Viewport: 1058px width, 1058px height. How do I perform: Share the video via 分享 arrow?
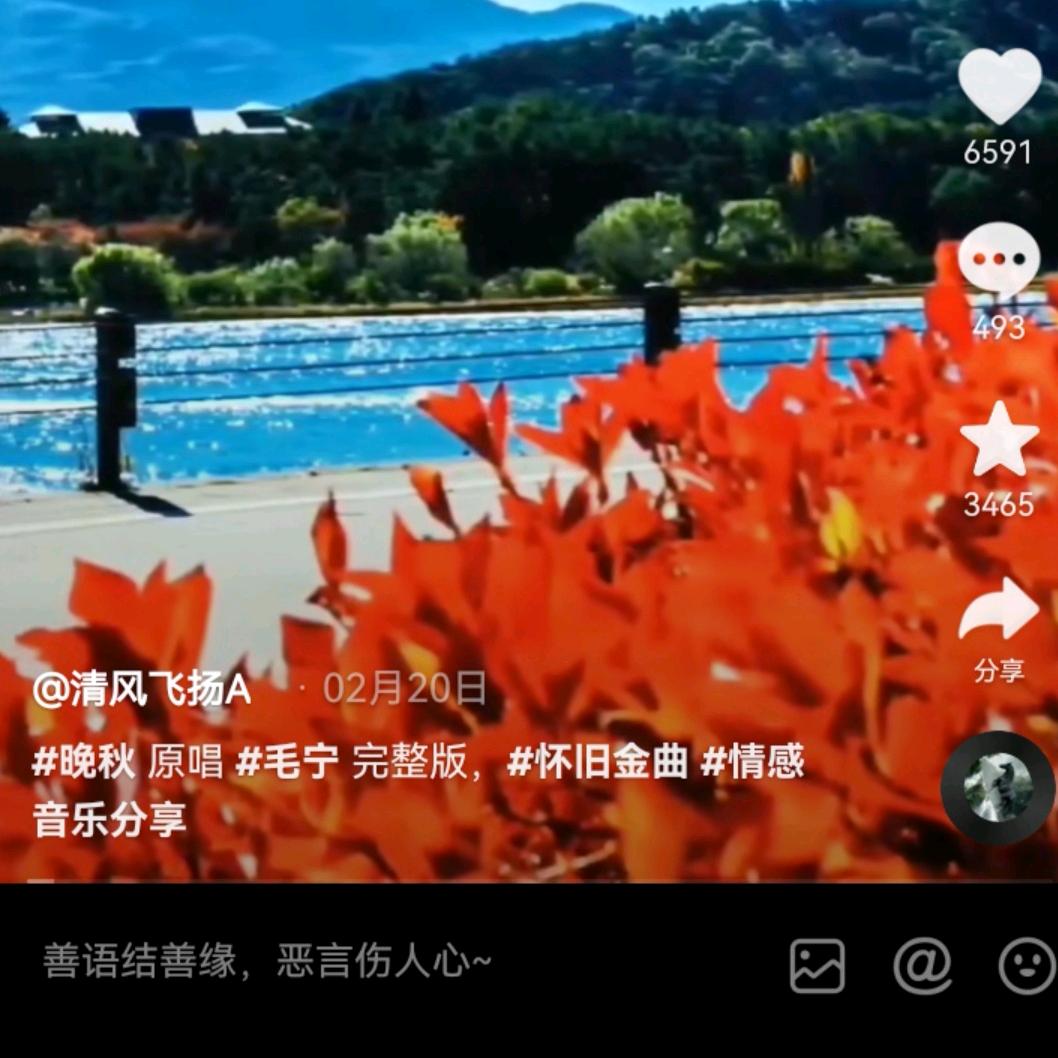click(x=999, y=612)
